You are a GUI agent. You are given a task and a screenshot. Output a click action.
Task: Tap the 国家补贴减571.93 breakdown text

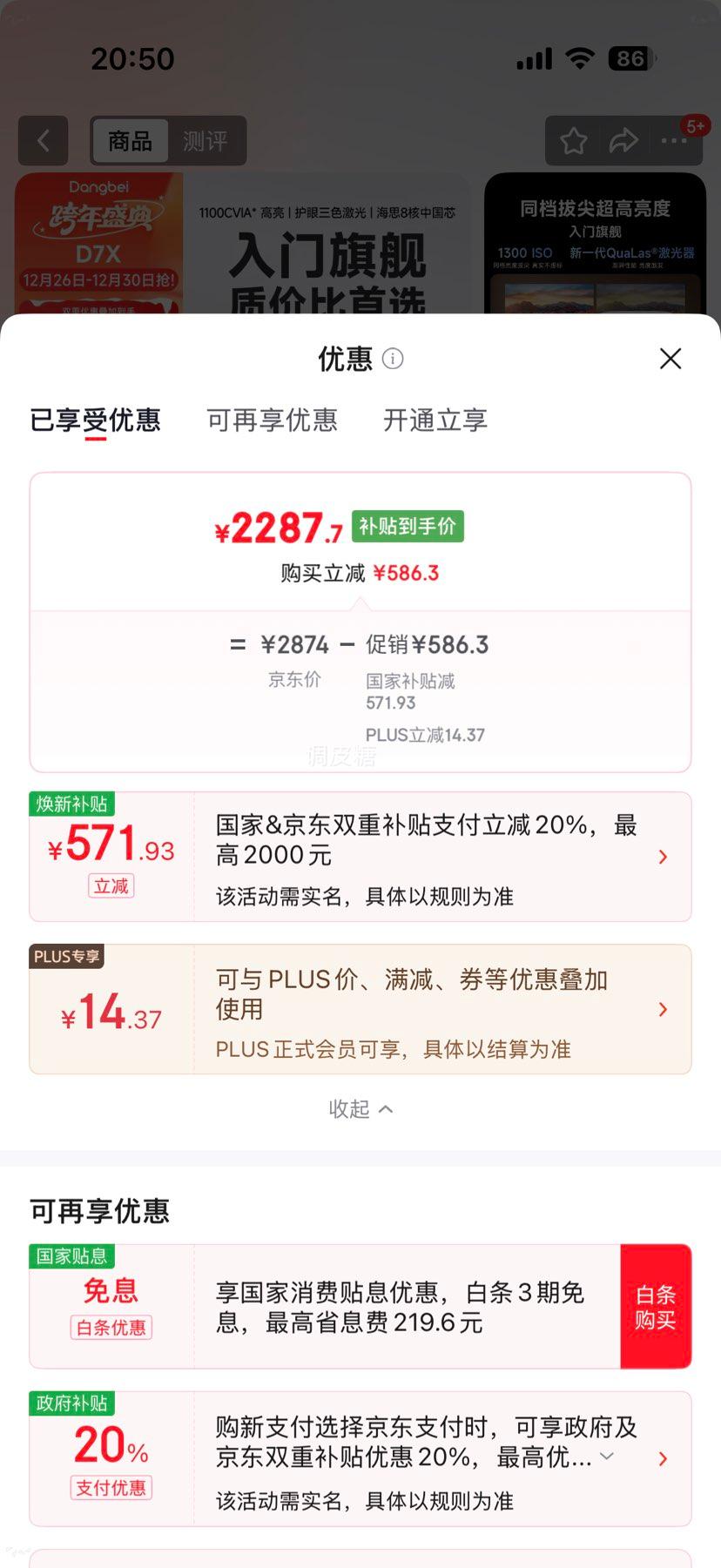click(x=411, y=690)
